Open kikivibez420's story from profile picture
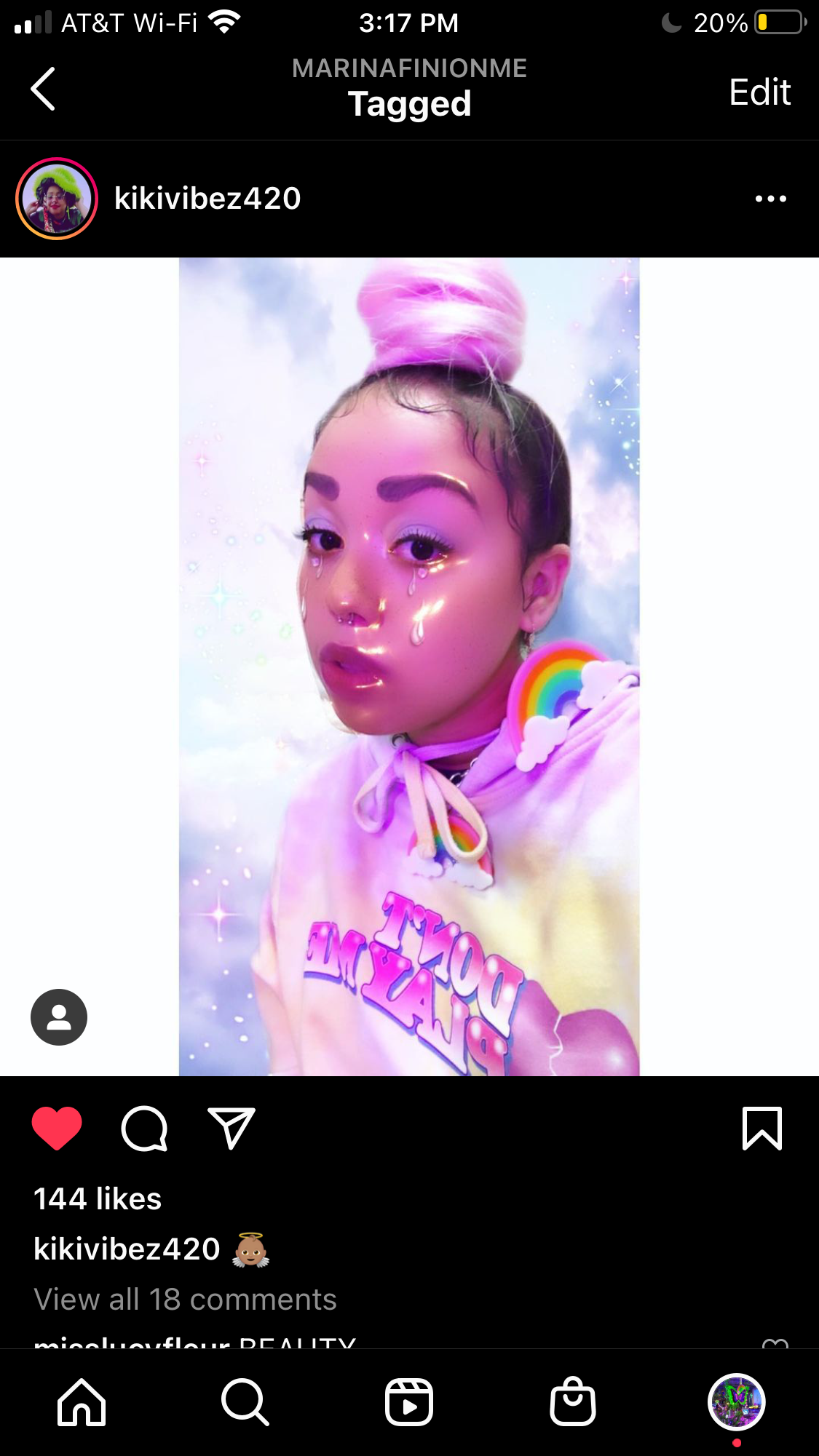The width and height of the screenshot is (819, 1456). [57, 199]
